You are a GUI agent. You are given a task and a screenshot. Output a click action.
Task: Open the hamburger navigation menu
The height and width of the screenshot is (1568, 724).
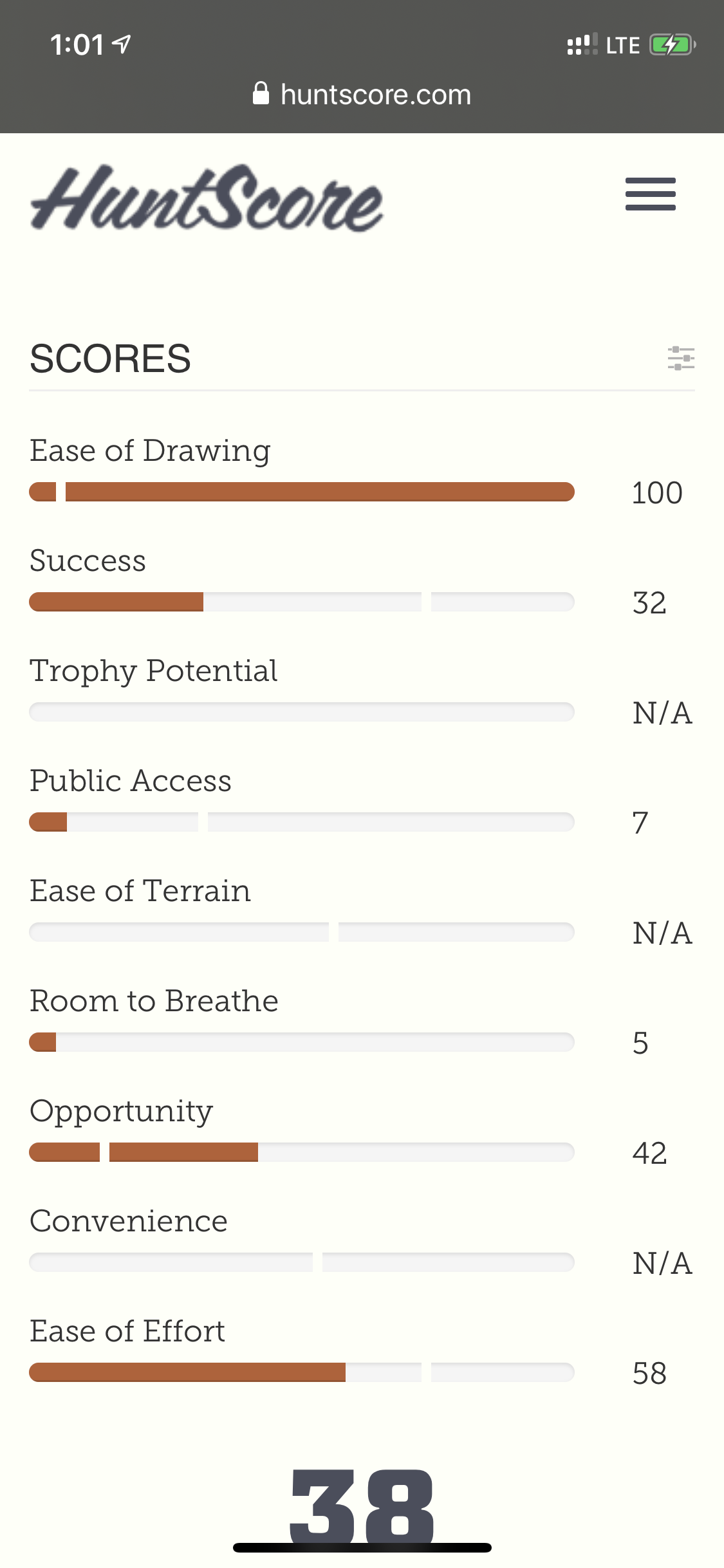(650, 194)
